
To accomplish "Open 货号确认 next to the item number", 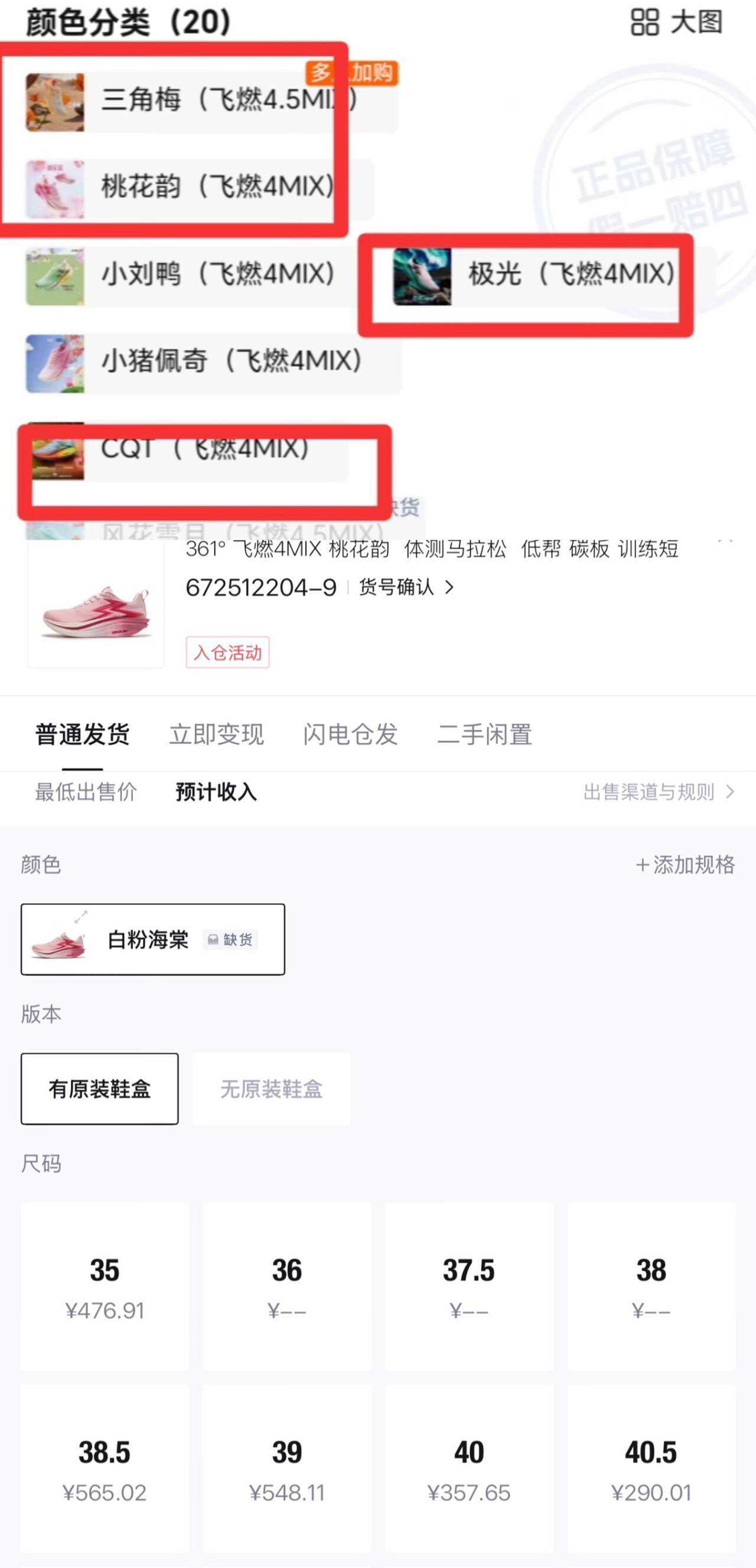I will pyautogui.click(x=406, y=587).
